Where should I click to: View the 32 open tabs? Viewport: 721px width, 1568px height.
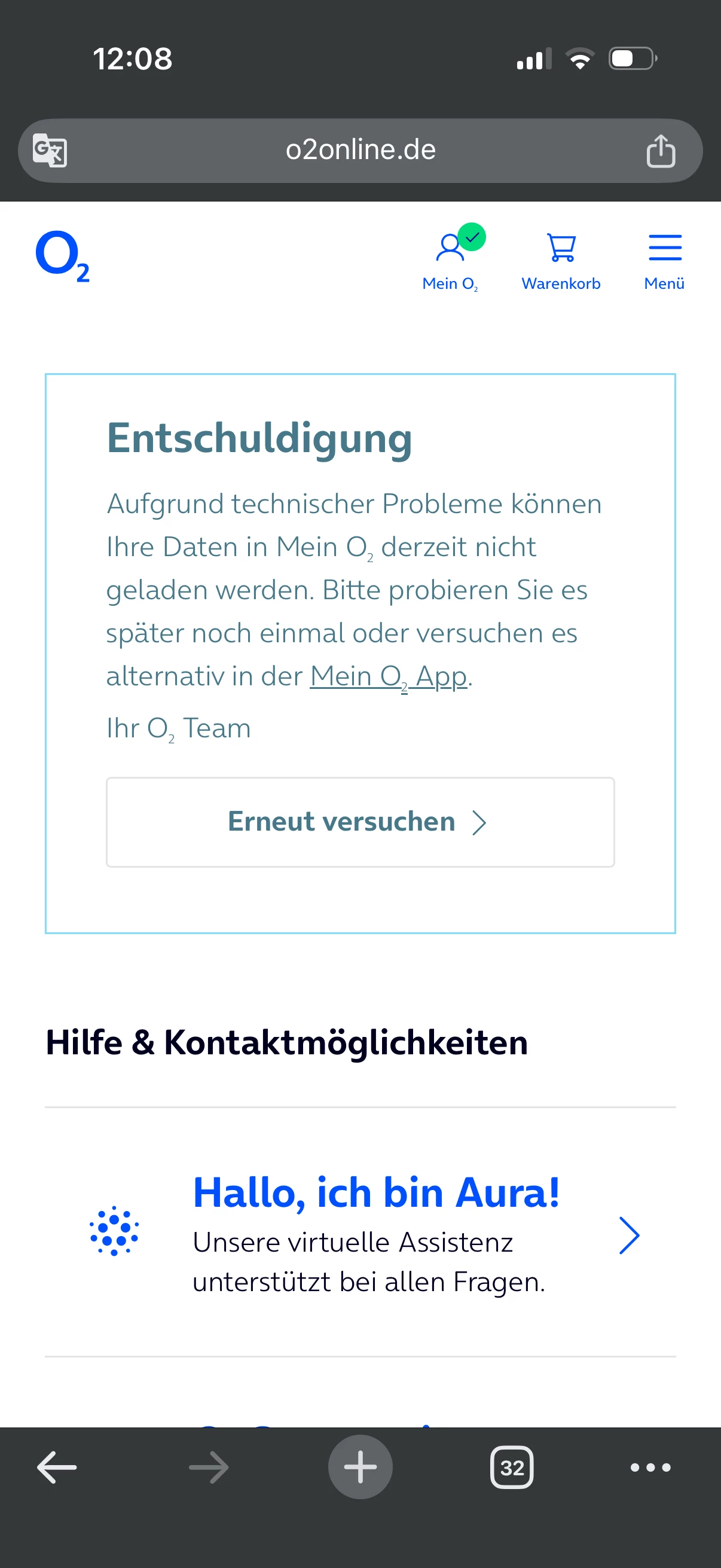[x=512, y=1467]
